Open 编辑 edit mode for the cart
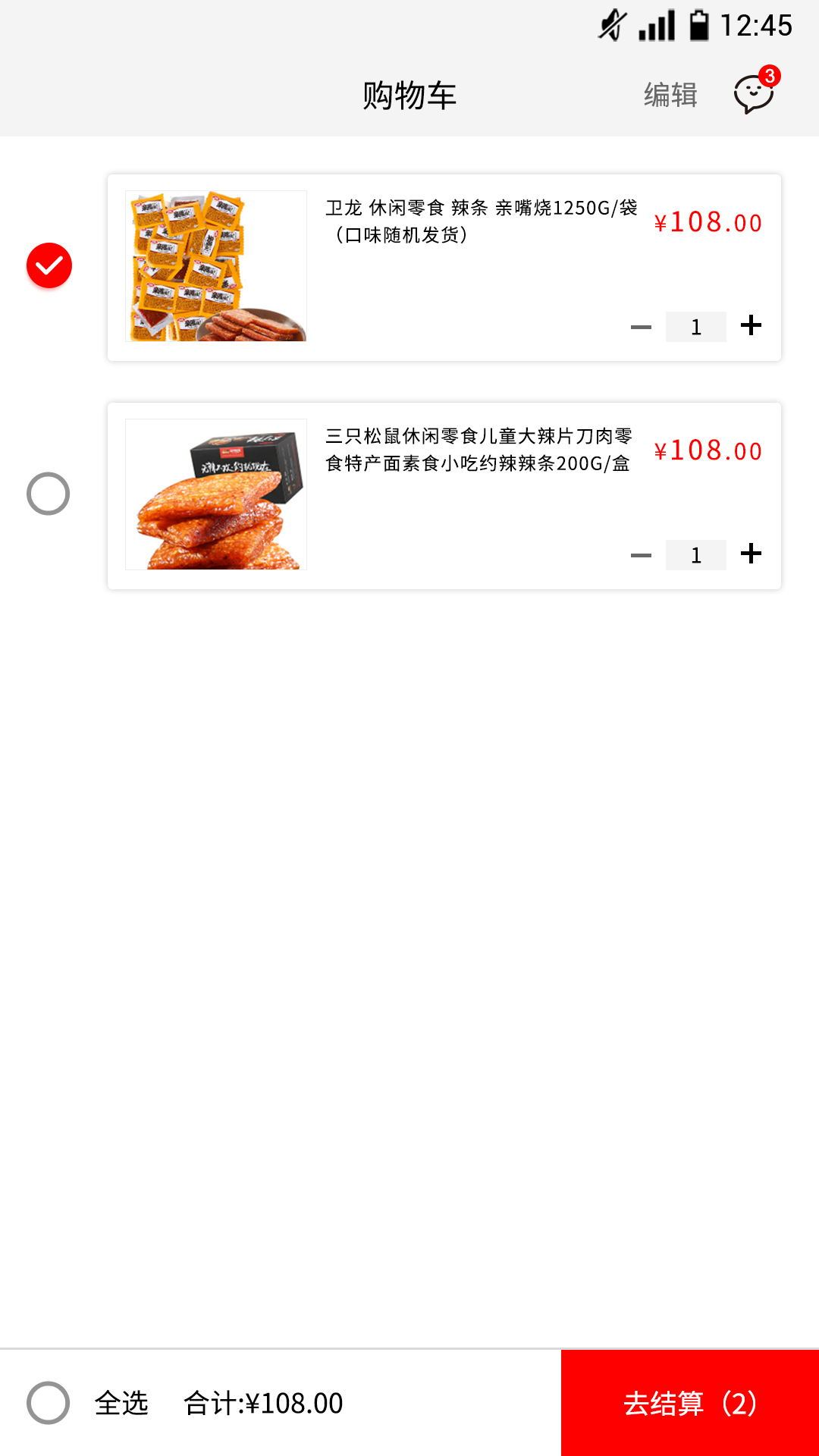819x1456 pixels. [670, 94]
